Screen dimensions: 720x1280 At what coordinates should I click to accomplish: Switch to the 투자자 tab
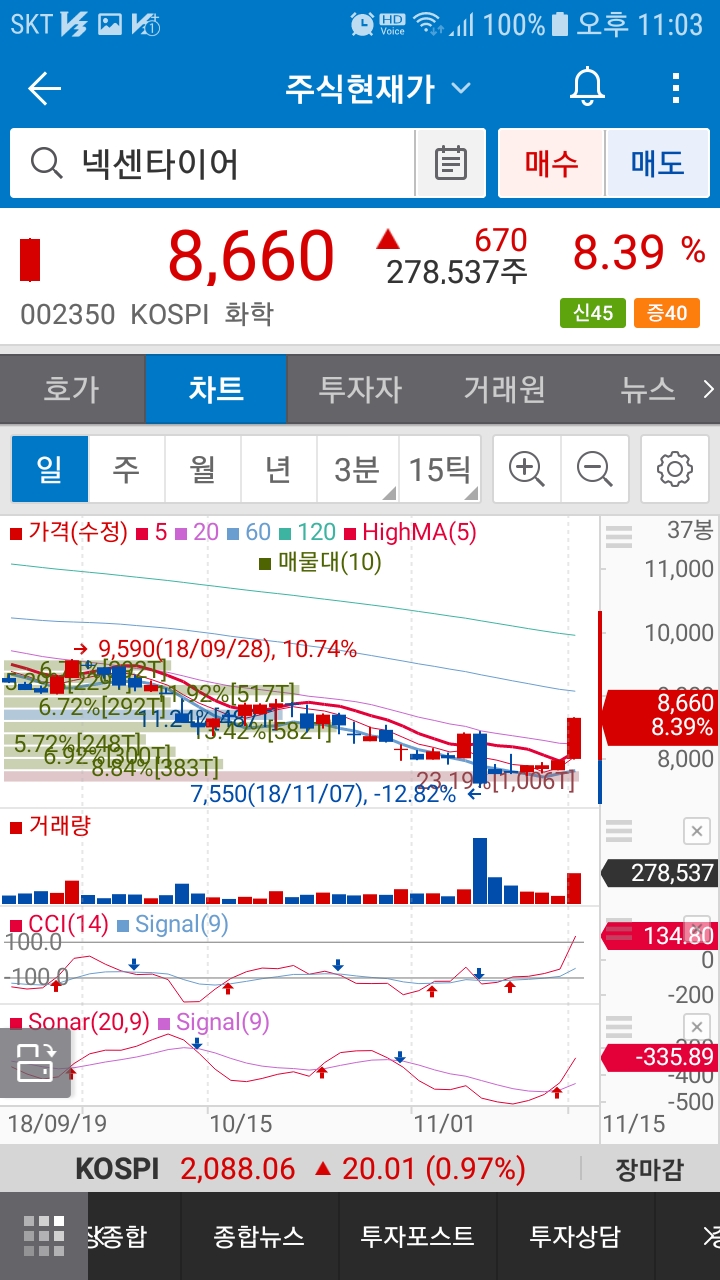pos(360,390)
